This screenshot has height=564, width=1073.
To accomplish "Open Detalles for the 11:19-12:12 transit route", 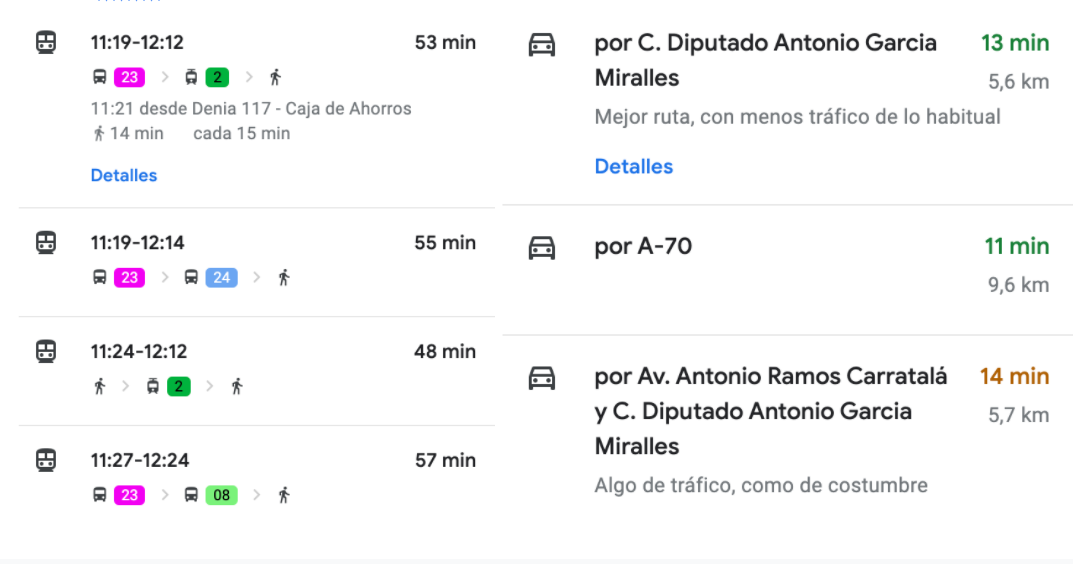I will (124, 175).
